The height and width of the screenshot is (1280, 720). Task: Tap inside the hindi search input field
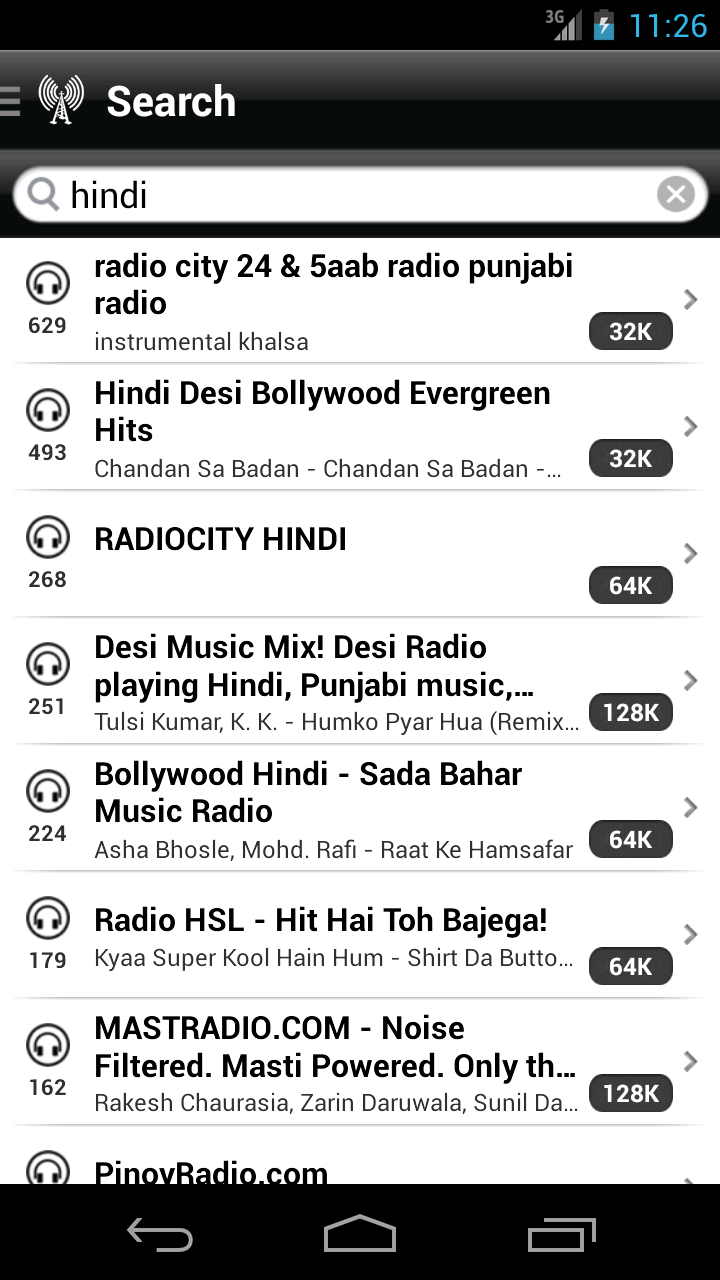coord(300,194)
